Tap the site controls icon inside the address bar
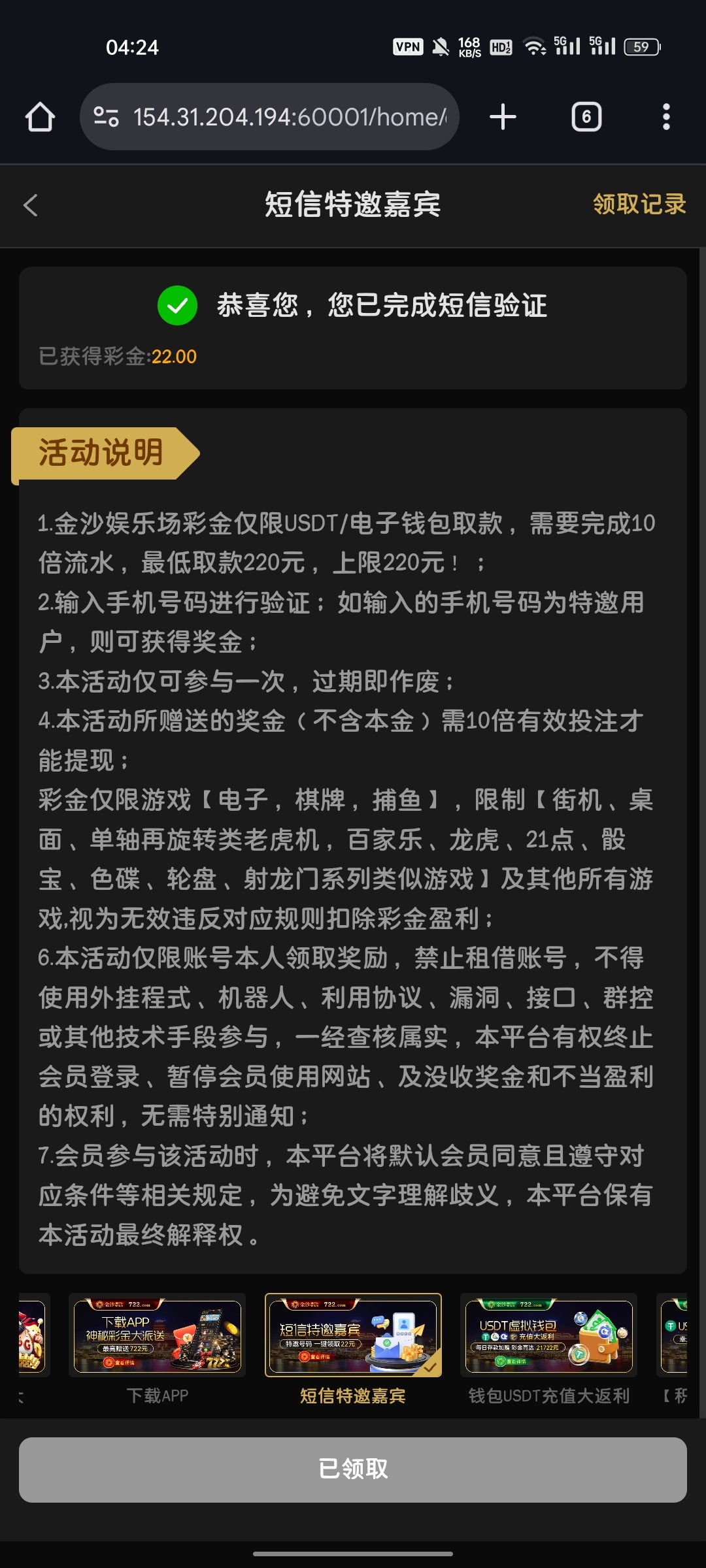Image resolution: width=706 pixels, height=1568 pixels. click(x=108, y=118)
